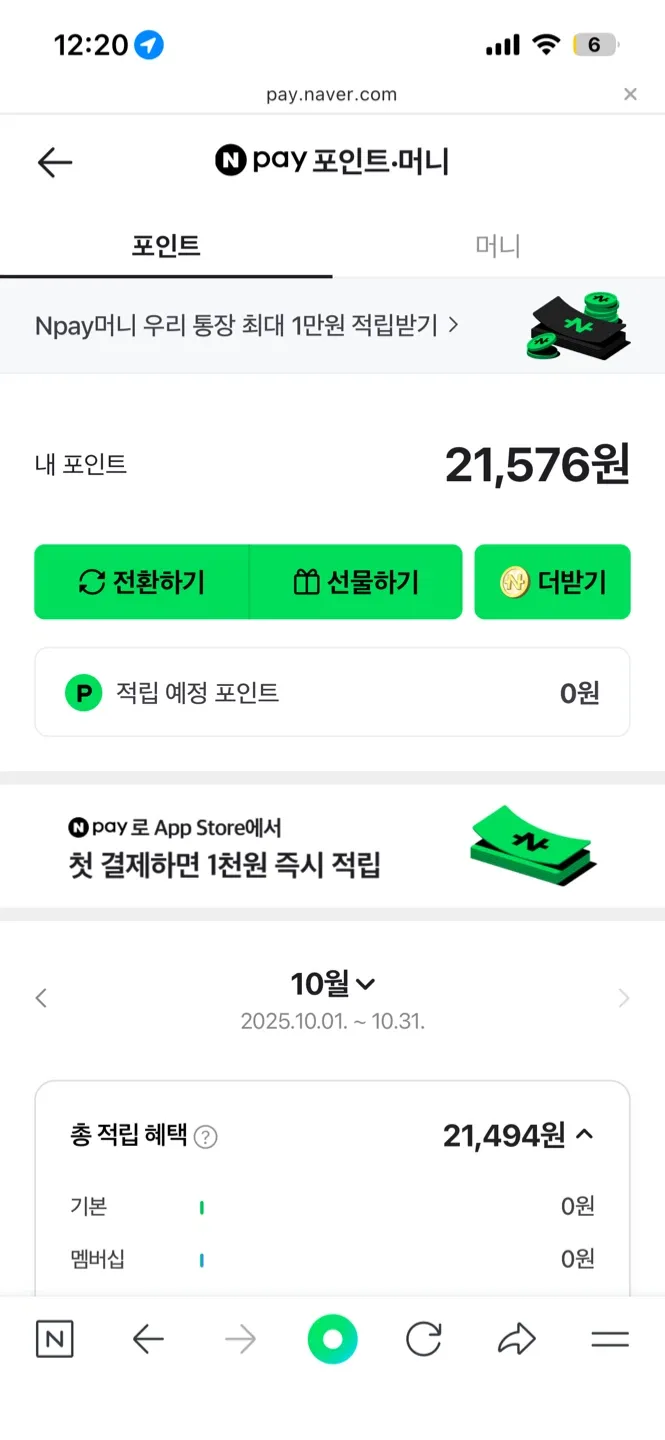Share this page
This screenshot has height=1440, width=665.
pyautogui.click(x=516, y=1340)
